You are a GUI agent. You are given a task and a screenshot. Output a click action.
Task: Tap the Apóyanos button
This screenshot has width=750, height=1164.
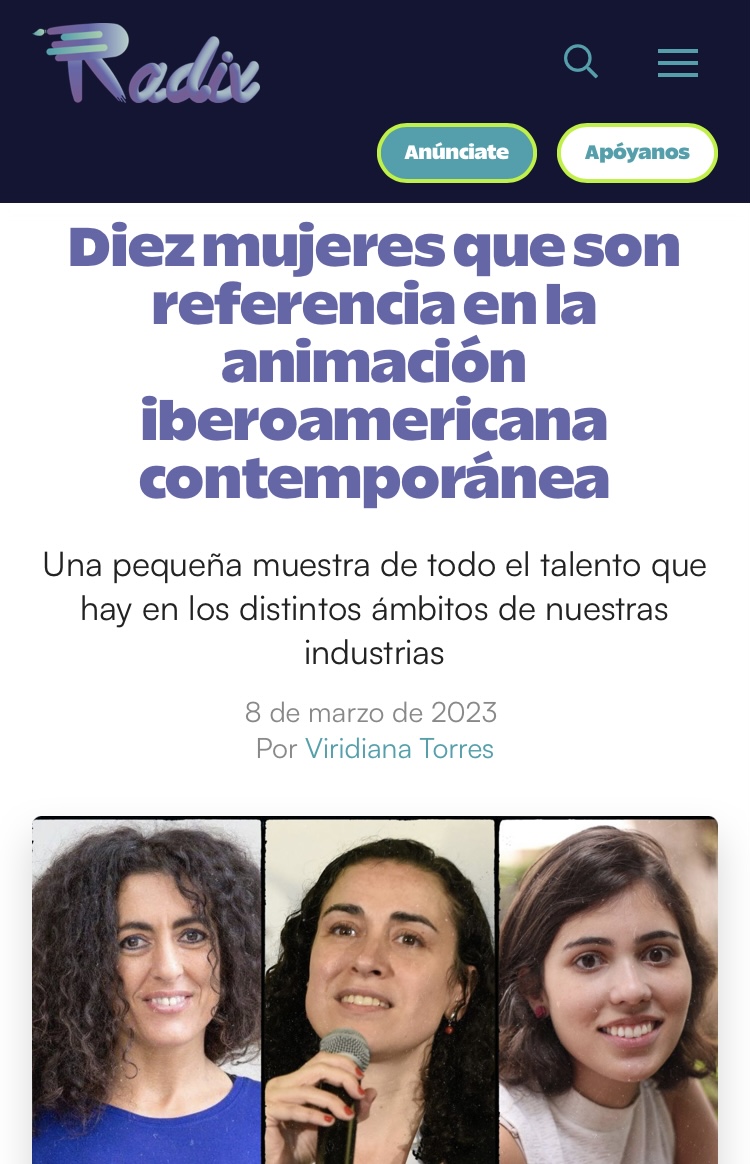click(637, 153)
